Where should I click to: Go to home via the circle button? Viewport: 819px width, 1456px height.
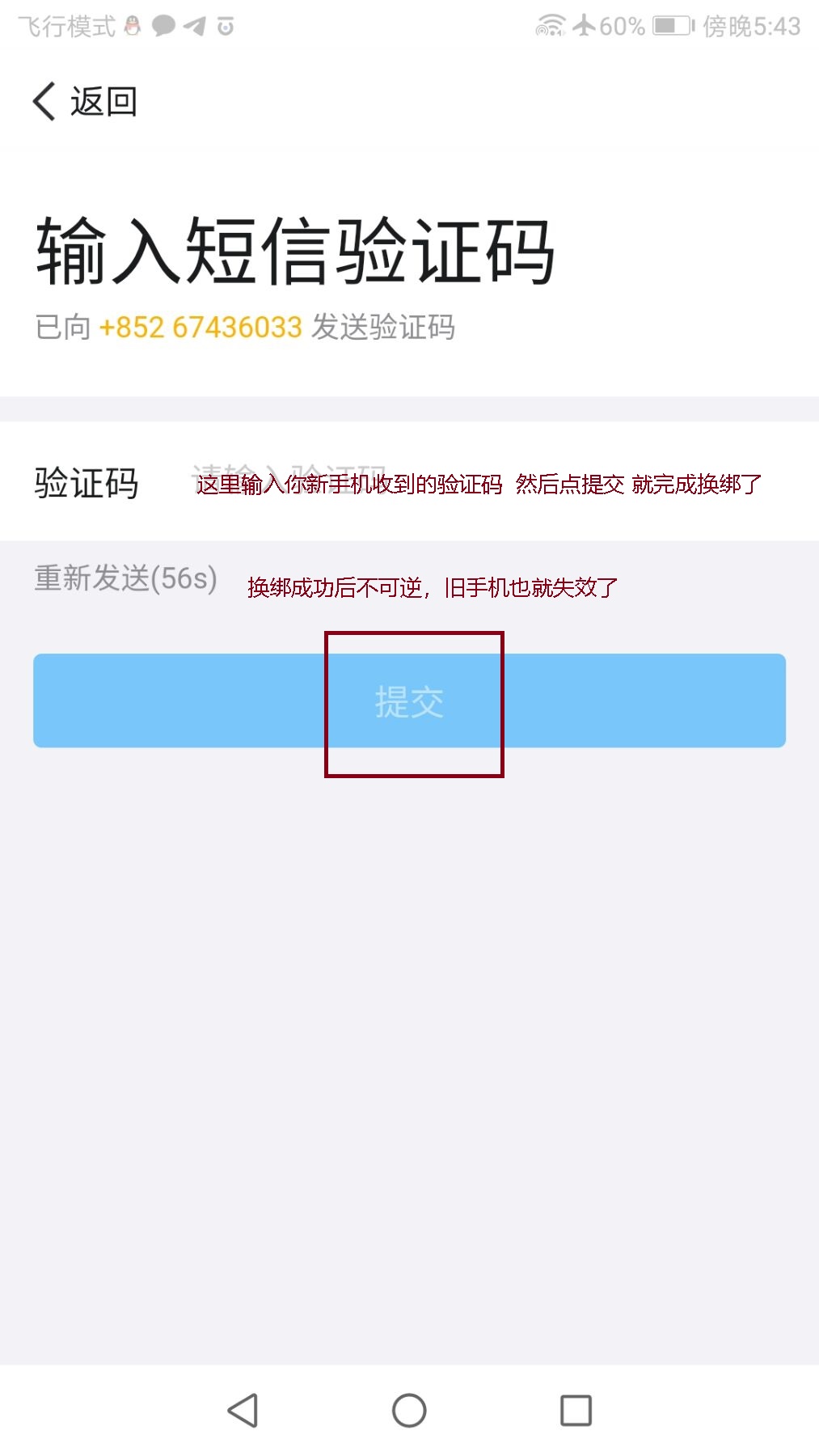click(409, 1411)
